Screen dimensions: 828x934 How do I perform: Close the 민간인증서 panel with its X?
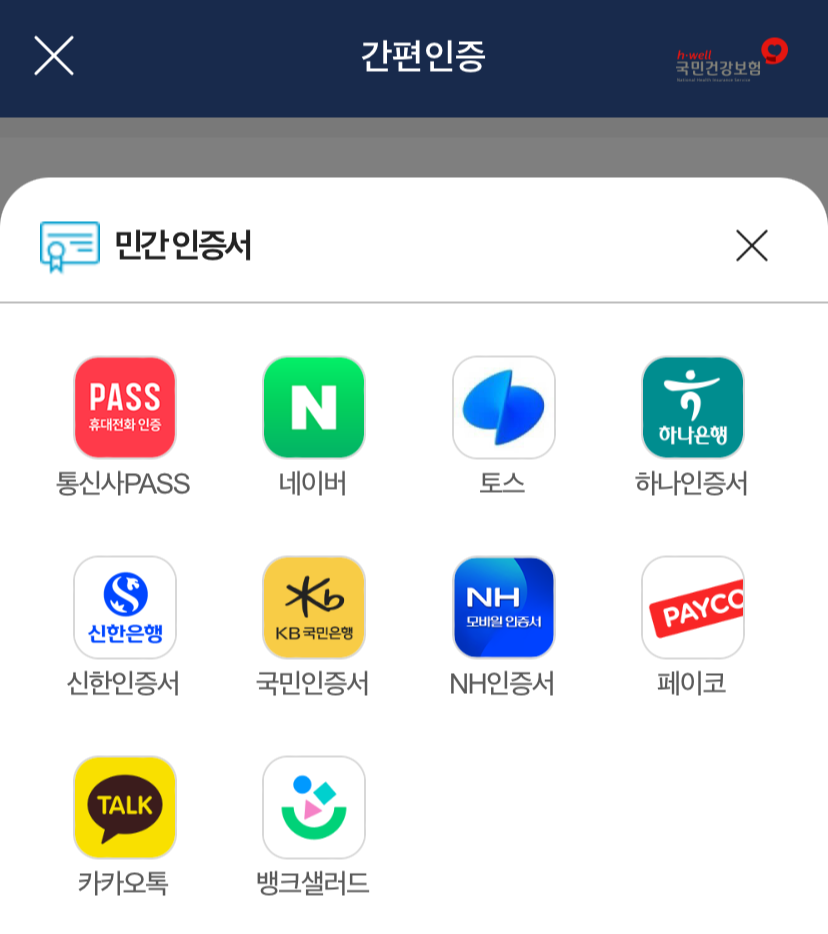pyautogui.click(x=752, y=247)
